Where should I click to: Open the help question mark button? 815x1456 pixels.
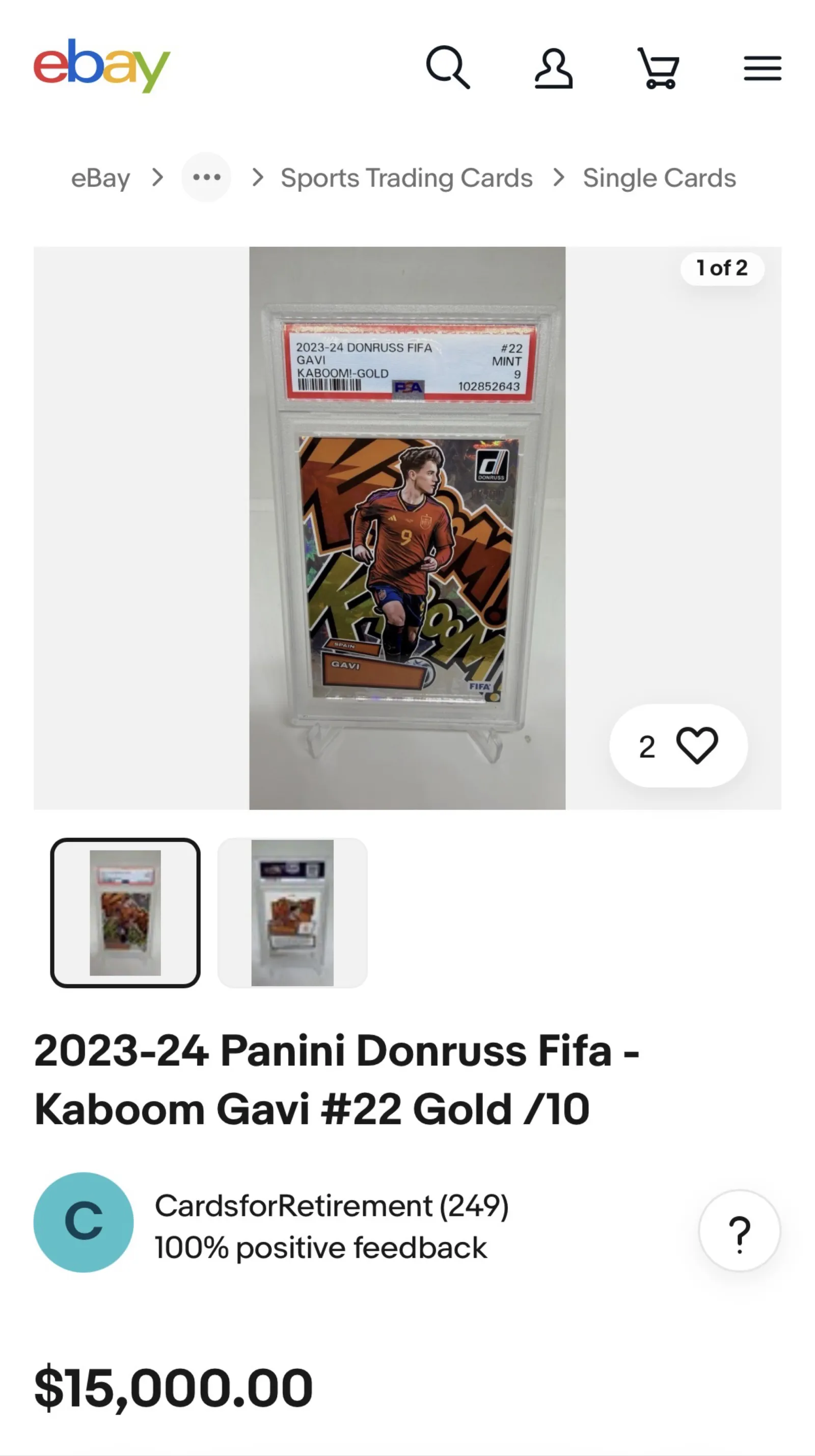pyautogui.click(x=739, y=1230)
